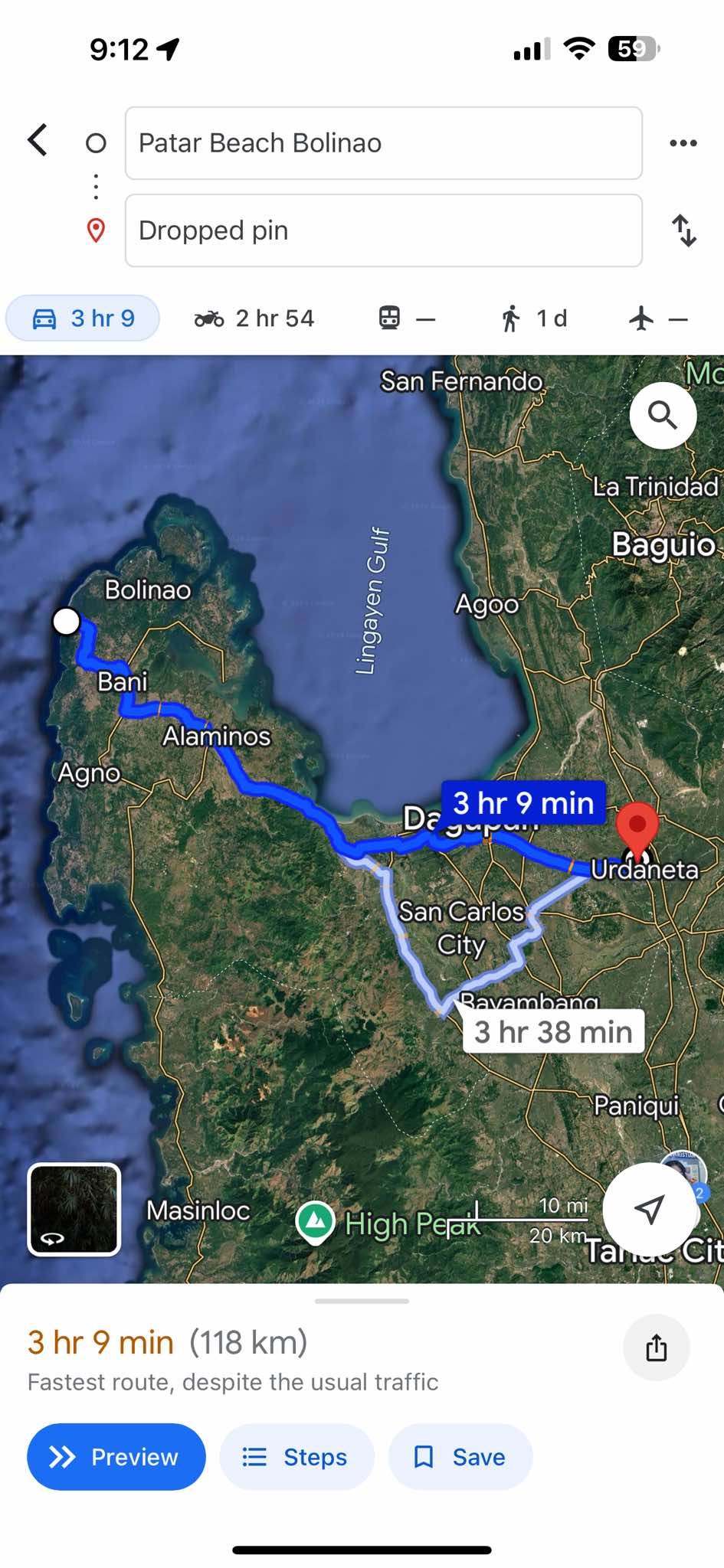Share this route
The width and height of the screenshot is (724, 1568).
[657, 1347]
